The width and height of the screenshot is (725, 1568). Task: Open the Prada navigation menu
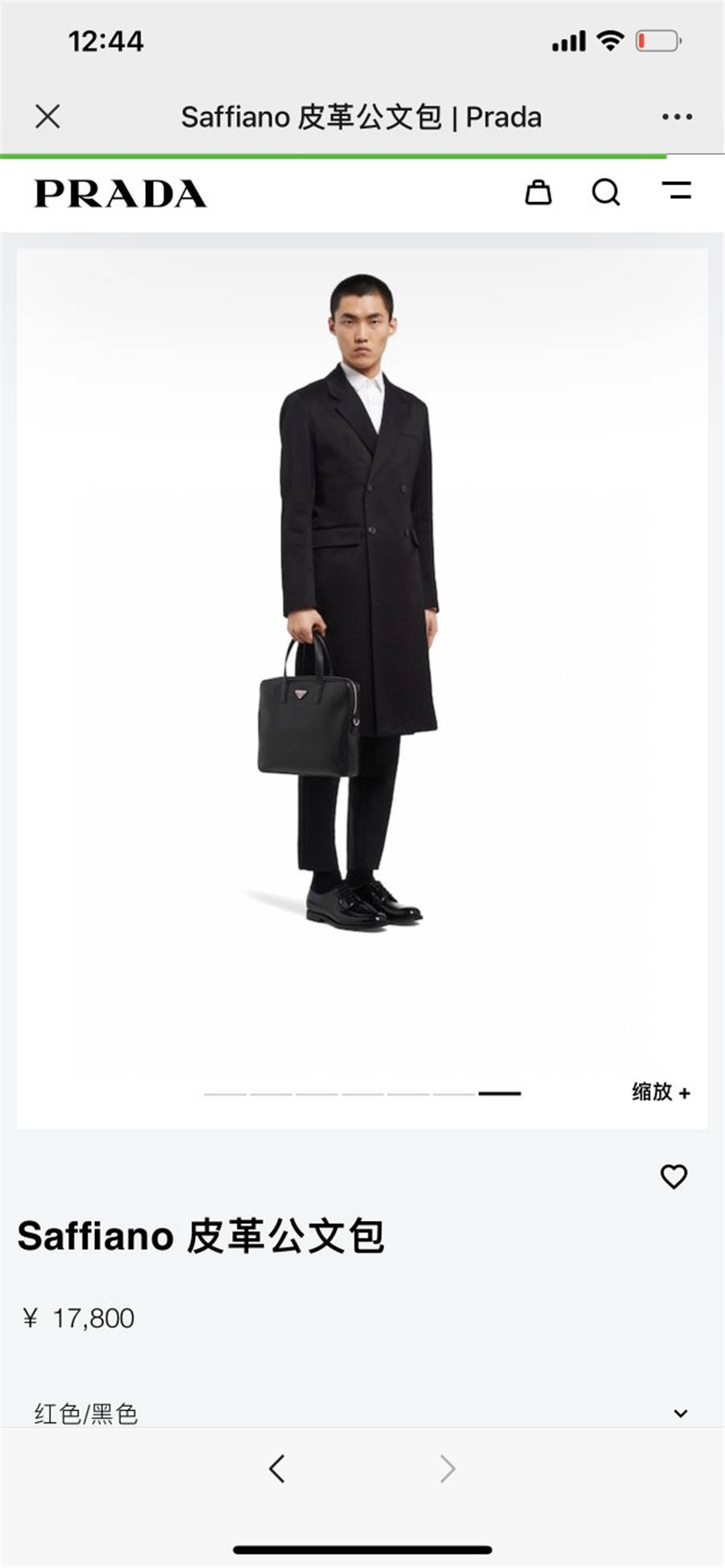click(677, 191)
